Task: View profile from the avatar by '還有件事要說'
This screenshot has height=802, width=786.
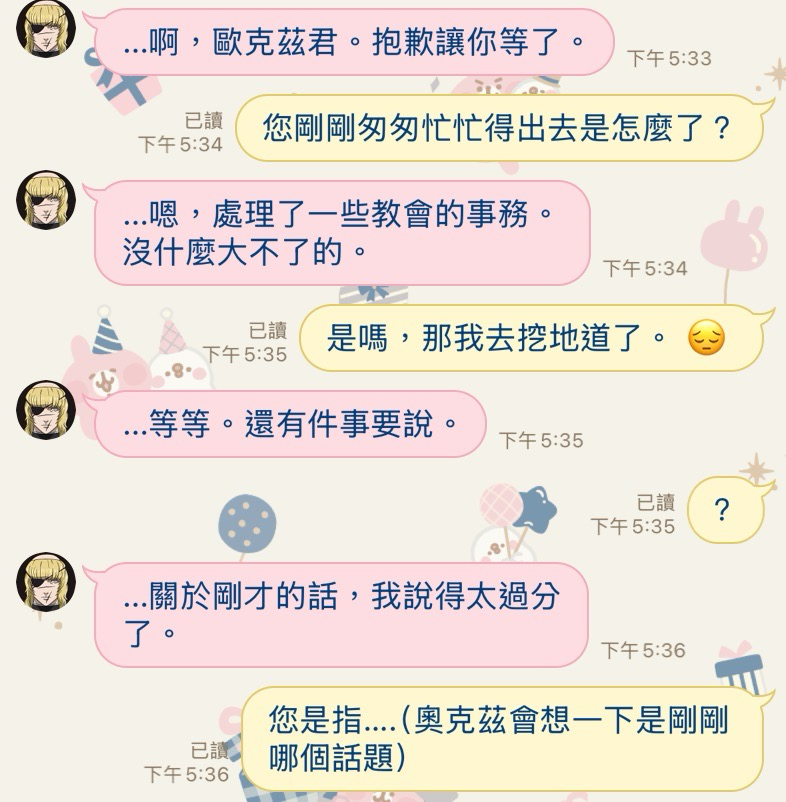Action: 46,410
